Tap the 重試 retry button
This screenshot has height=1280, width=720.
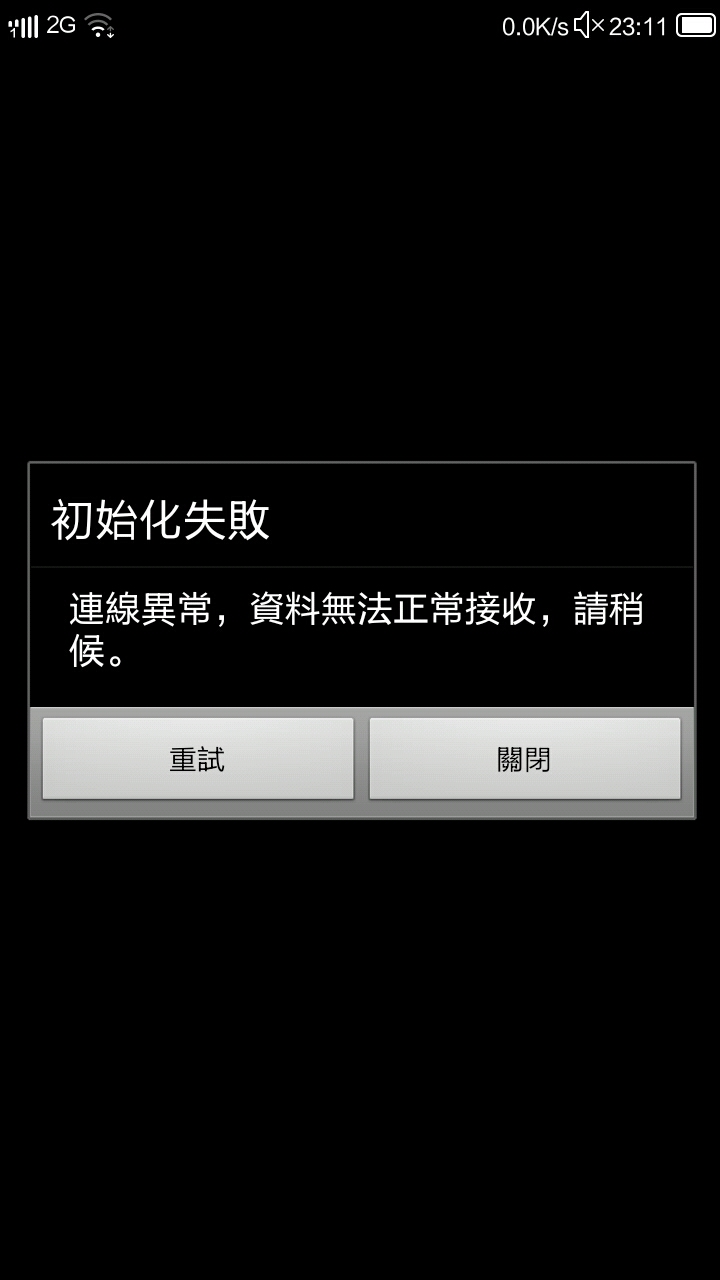pos(198,759)
